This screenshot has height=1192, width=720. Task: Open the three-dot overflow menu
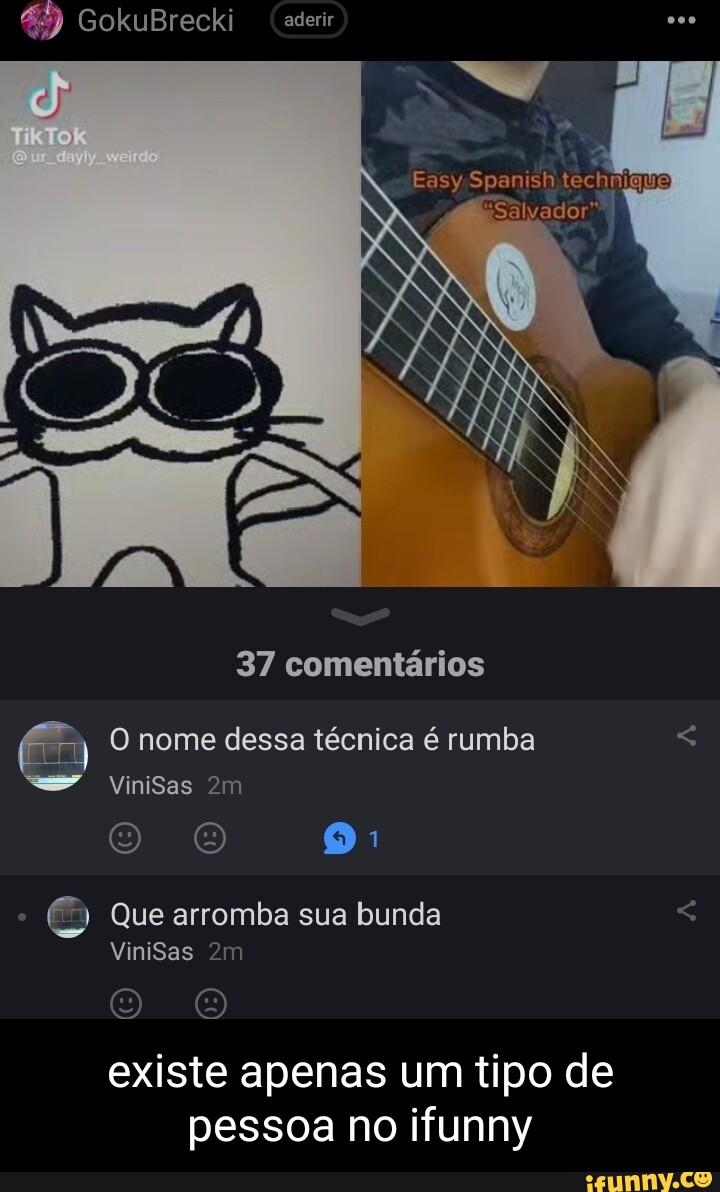(x=681, y=21)
